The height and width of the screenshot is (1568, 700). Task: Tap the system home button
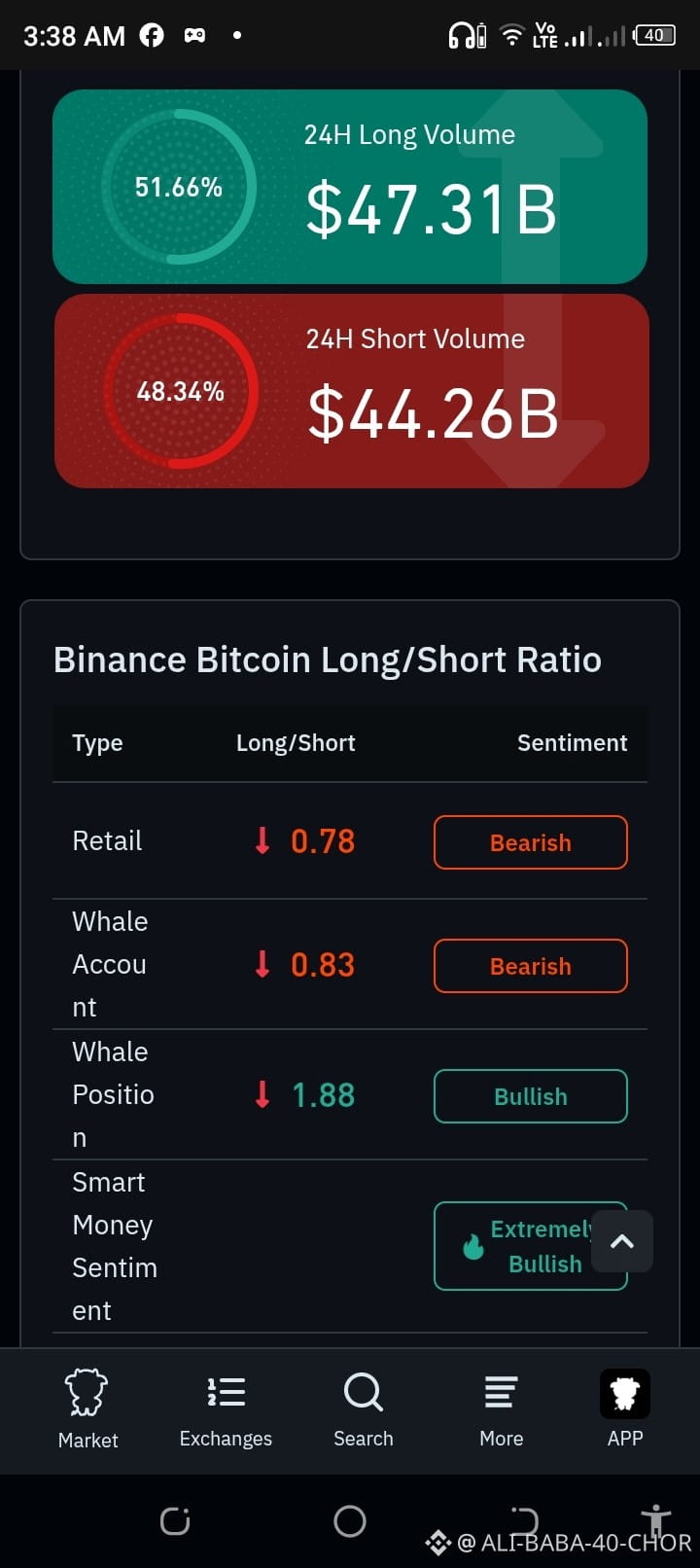pyautogui.click(x=350, y=1520)
